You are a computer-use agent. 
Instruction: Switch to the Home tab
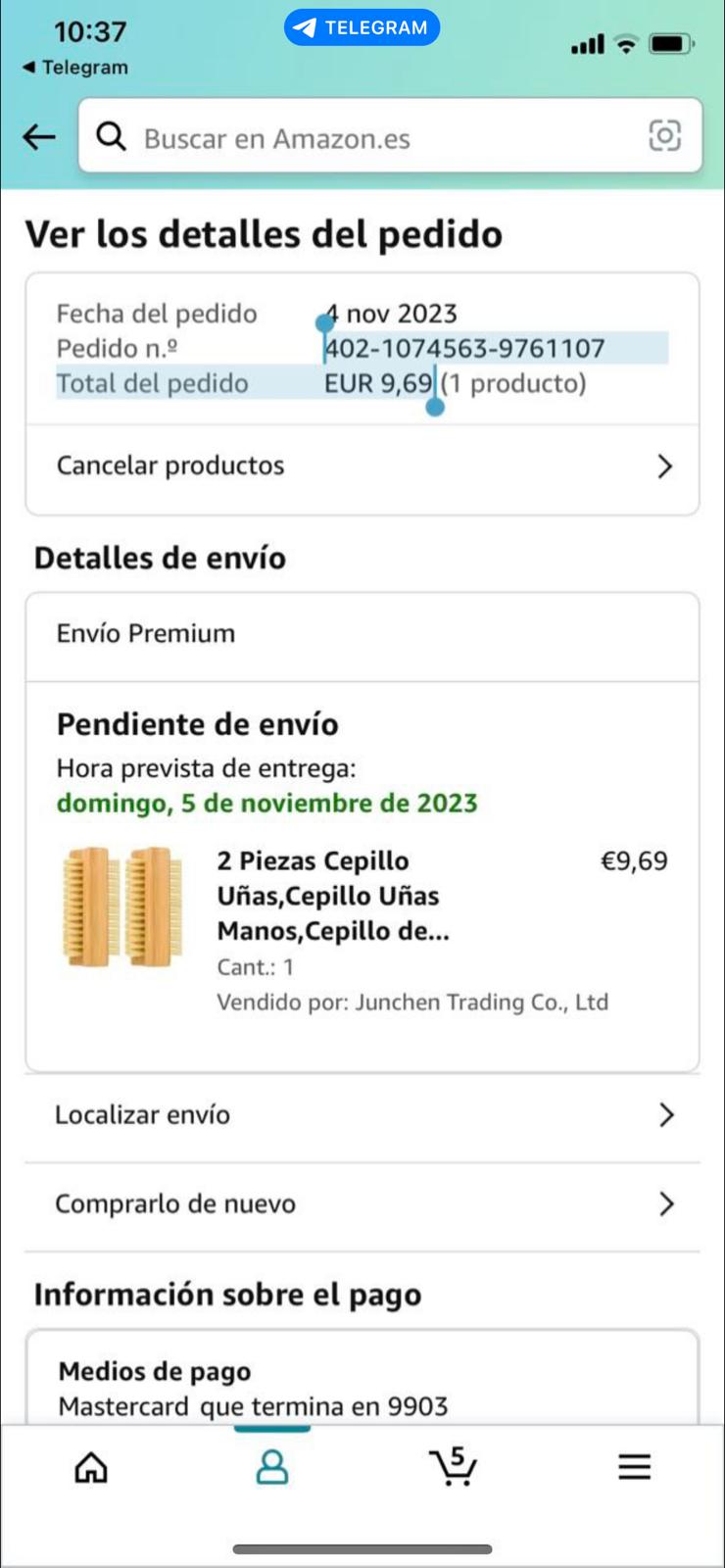pyautogui.click(x=91, y=1467)
